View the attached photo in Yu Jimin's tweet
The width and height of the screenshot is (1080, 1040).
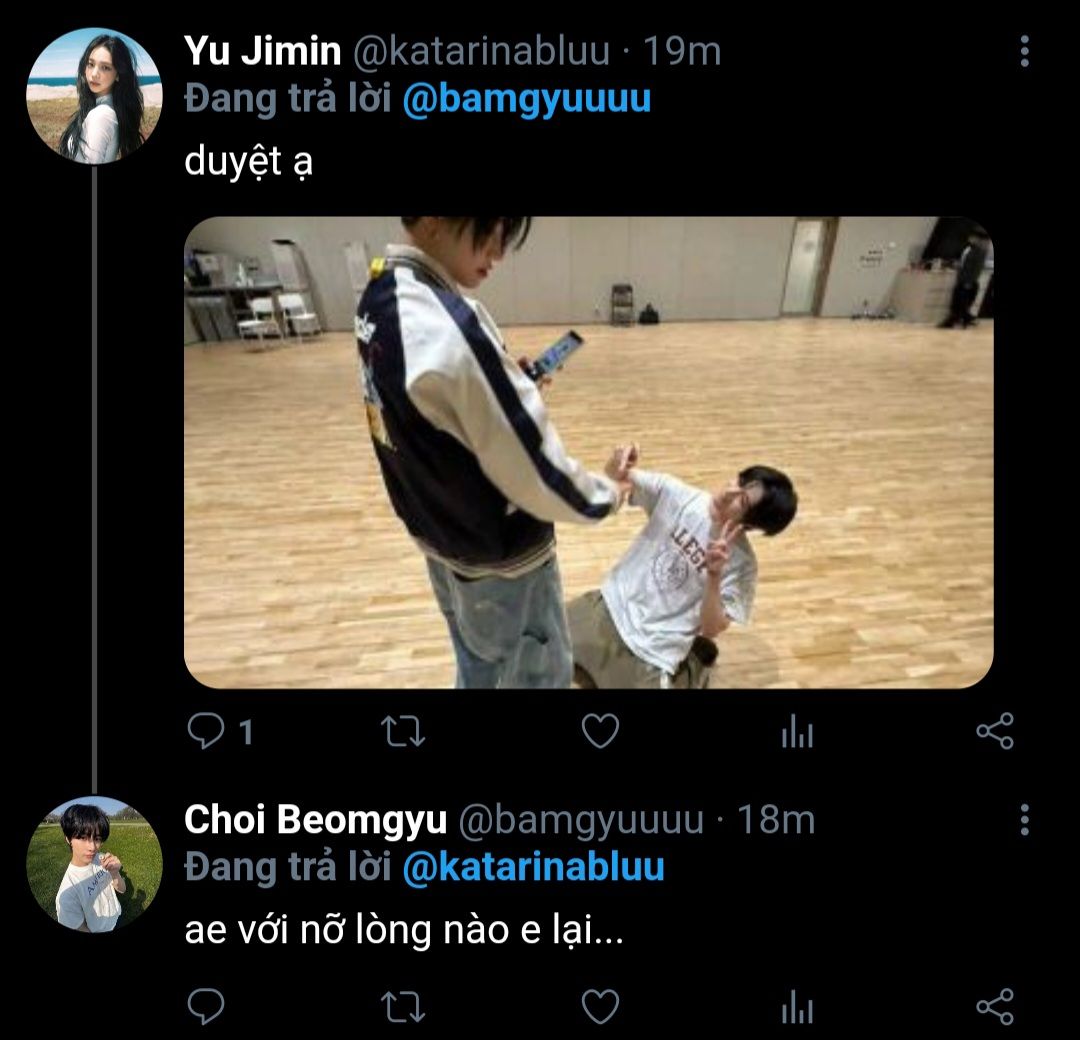[x=588, y=452]
